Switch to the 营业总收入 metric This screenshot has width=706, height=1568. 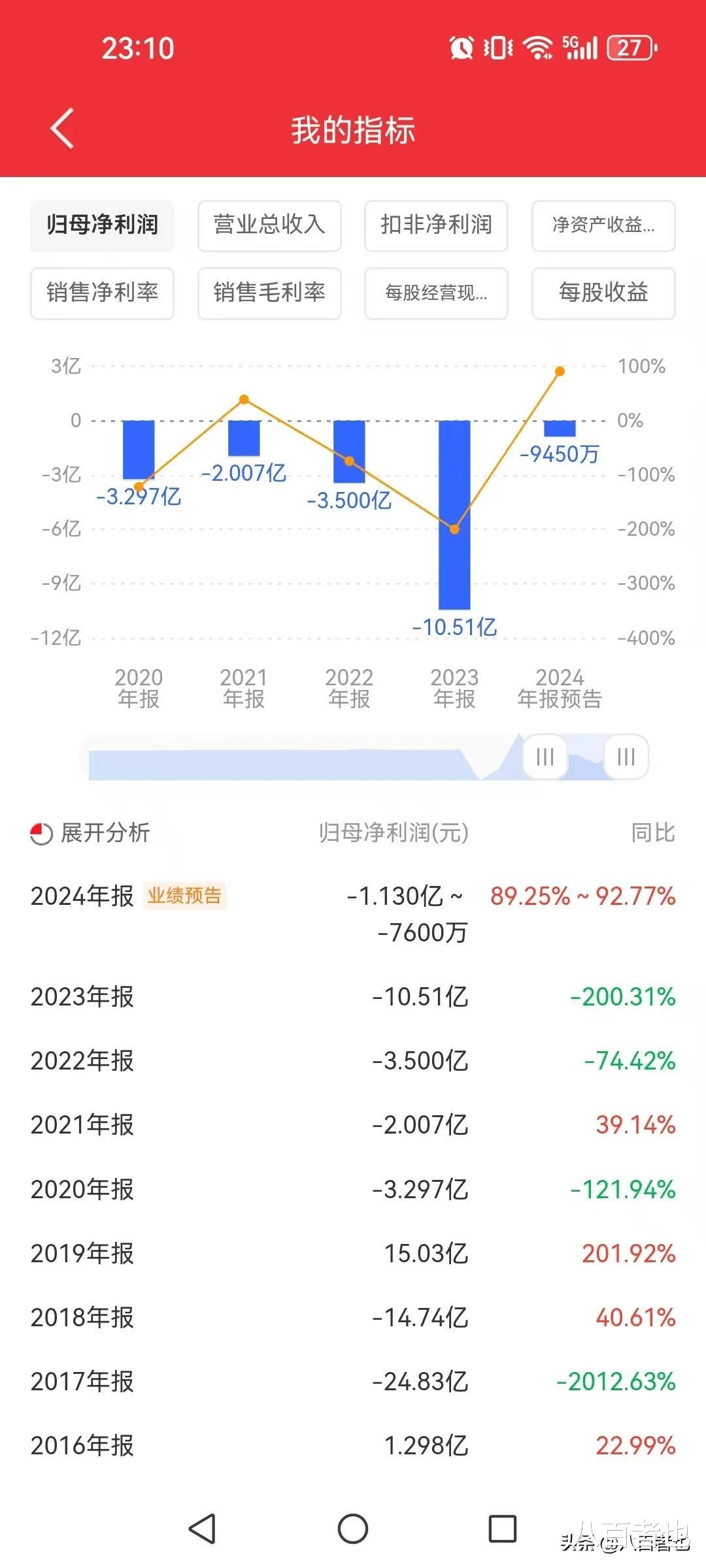tap(269, 225)
